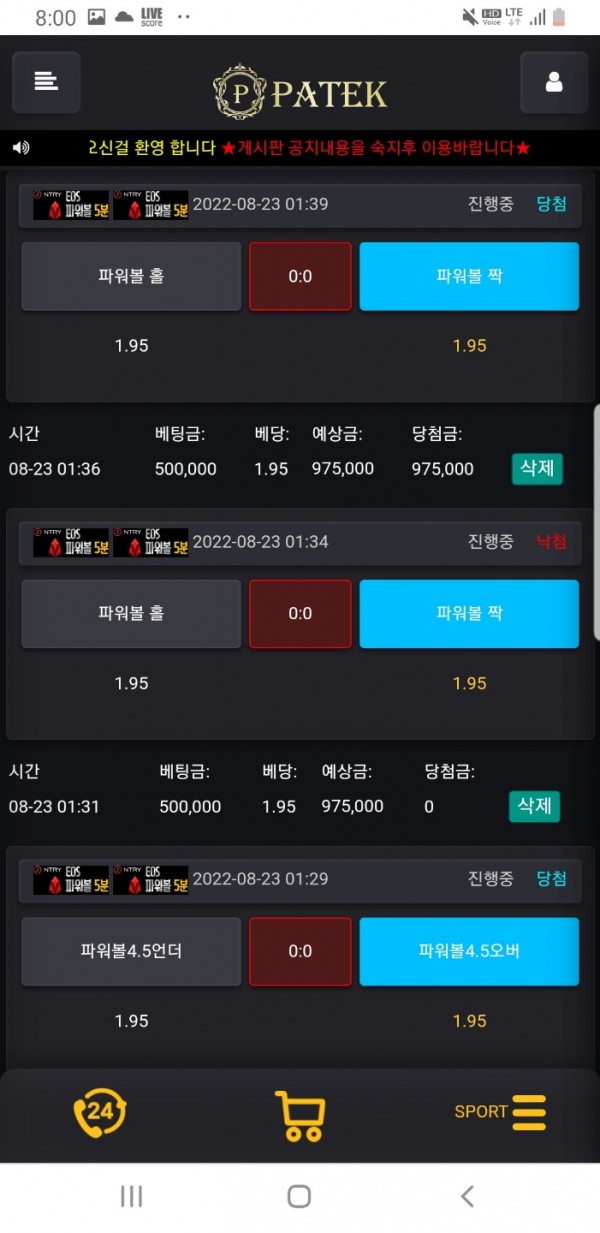Screen dimensions: 600x1233
Task: Choose 파워볼 짝 in the 01:34 round
Action: click(469, 614)
